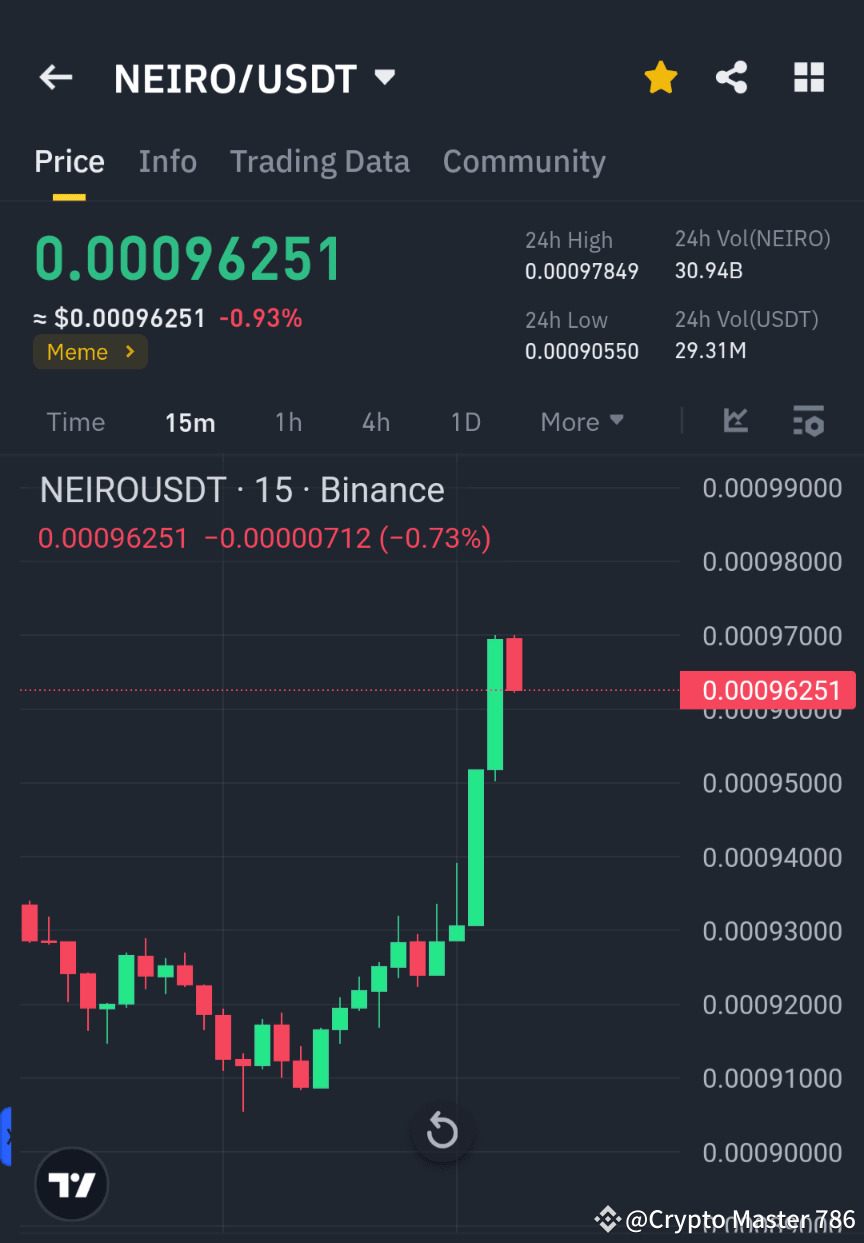Click the @Crypto Master 786 watermark

[730, 1219]
